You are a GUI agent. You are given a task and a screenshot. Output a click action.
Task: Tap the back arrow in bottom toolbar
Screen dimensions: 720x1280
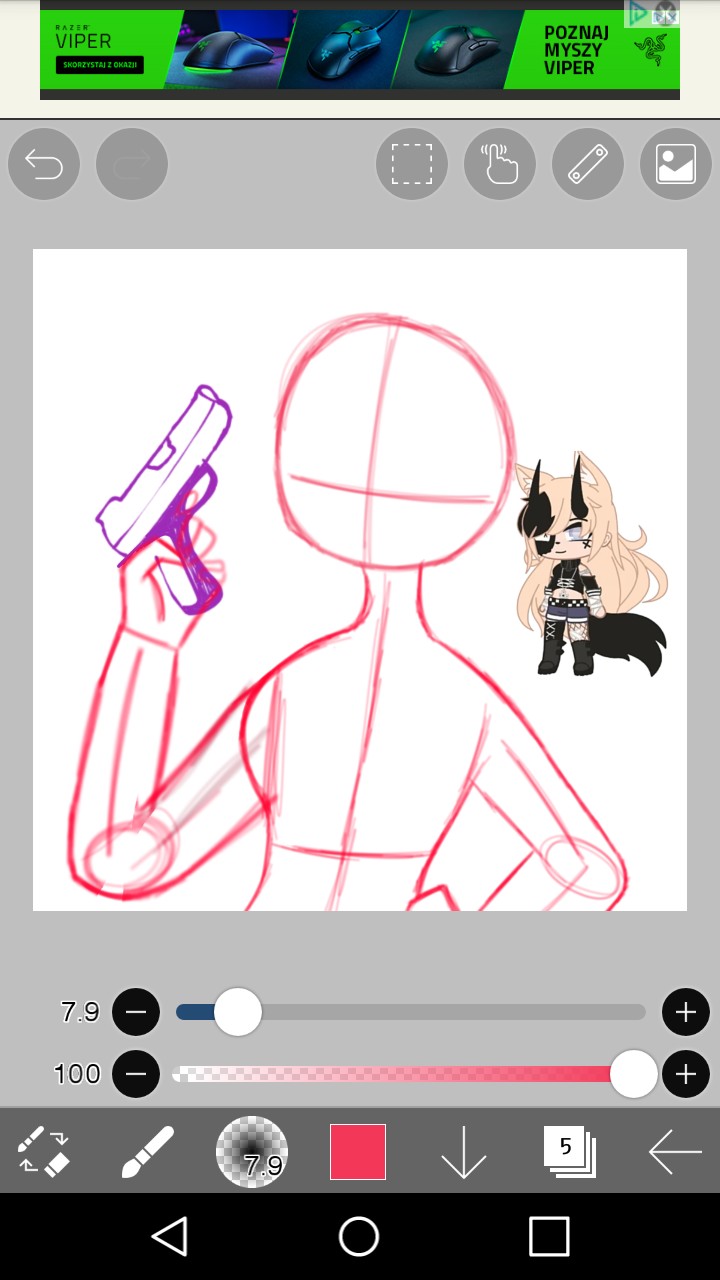tap(675, 1153)
